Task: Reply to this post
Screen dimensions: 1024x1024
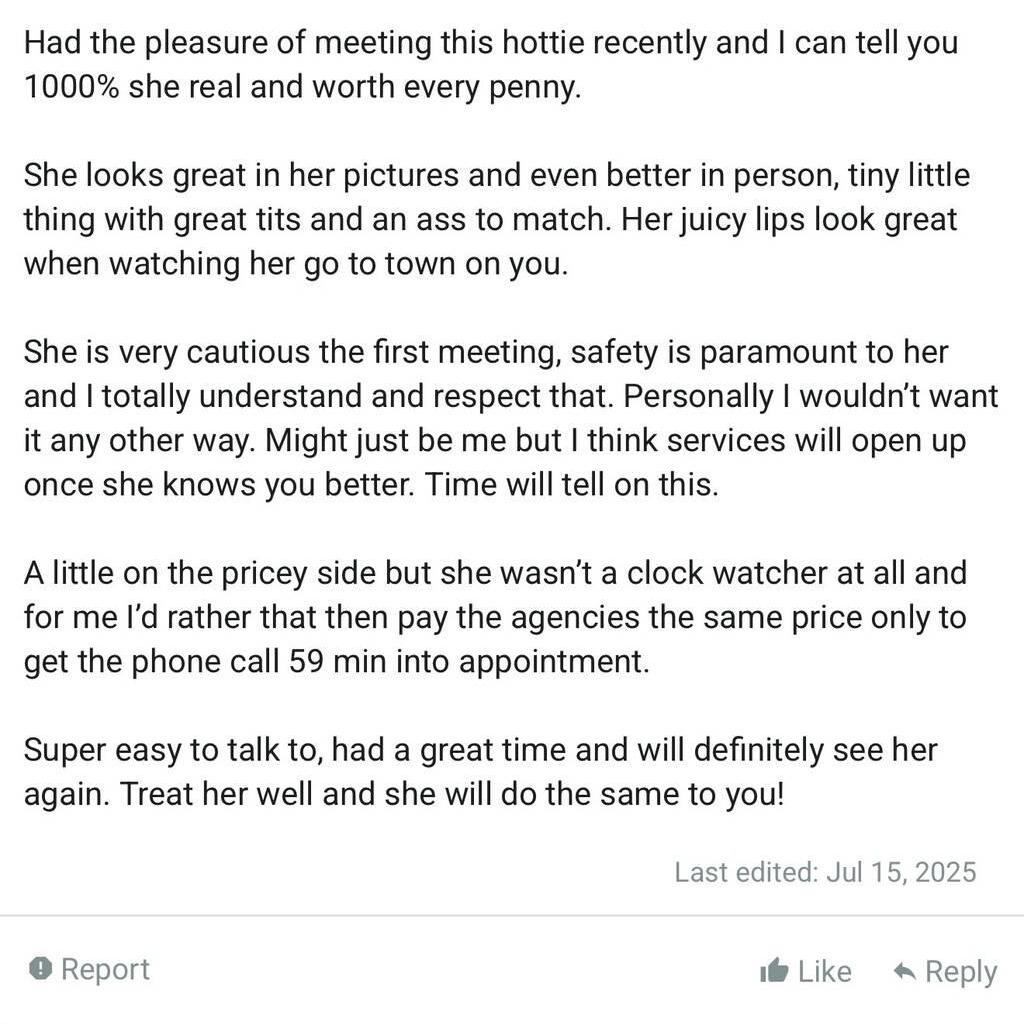Action: coord(944,971)
